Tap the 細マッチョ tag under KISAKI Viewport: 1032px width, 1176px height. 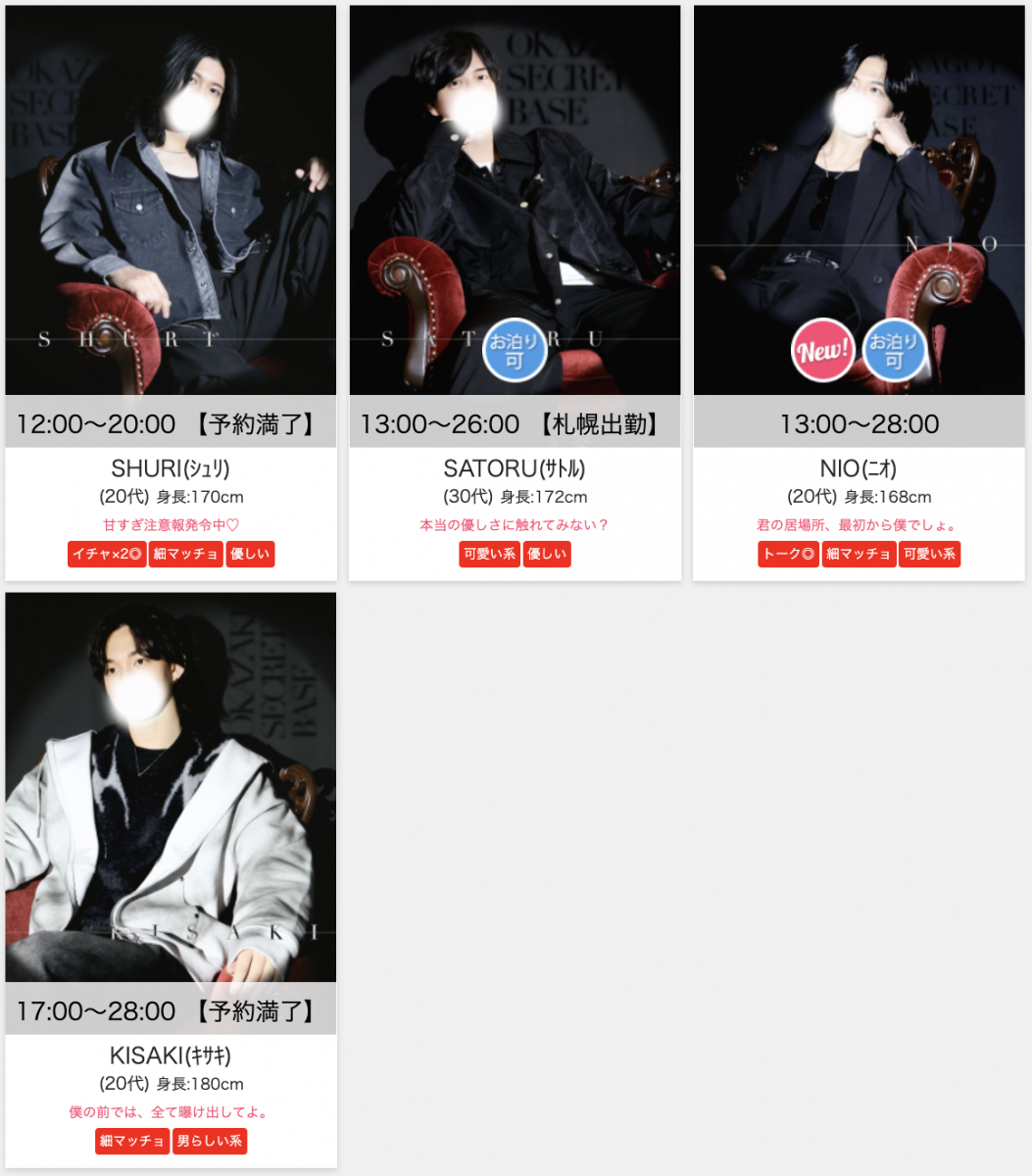coord(132,1141)
